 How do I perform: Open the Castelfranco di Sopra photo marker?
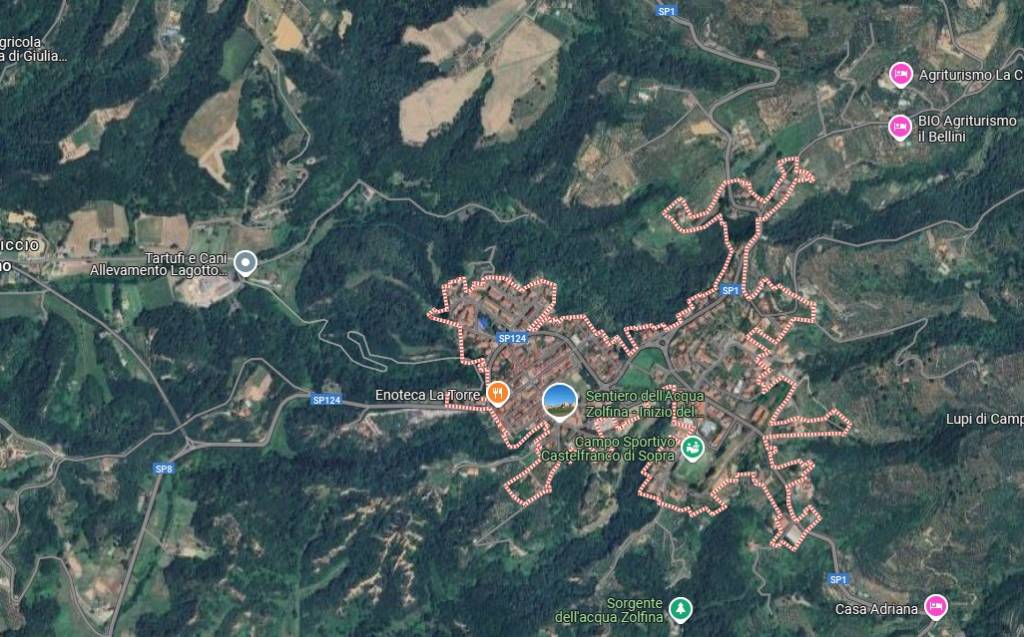point(560,401)
